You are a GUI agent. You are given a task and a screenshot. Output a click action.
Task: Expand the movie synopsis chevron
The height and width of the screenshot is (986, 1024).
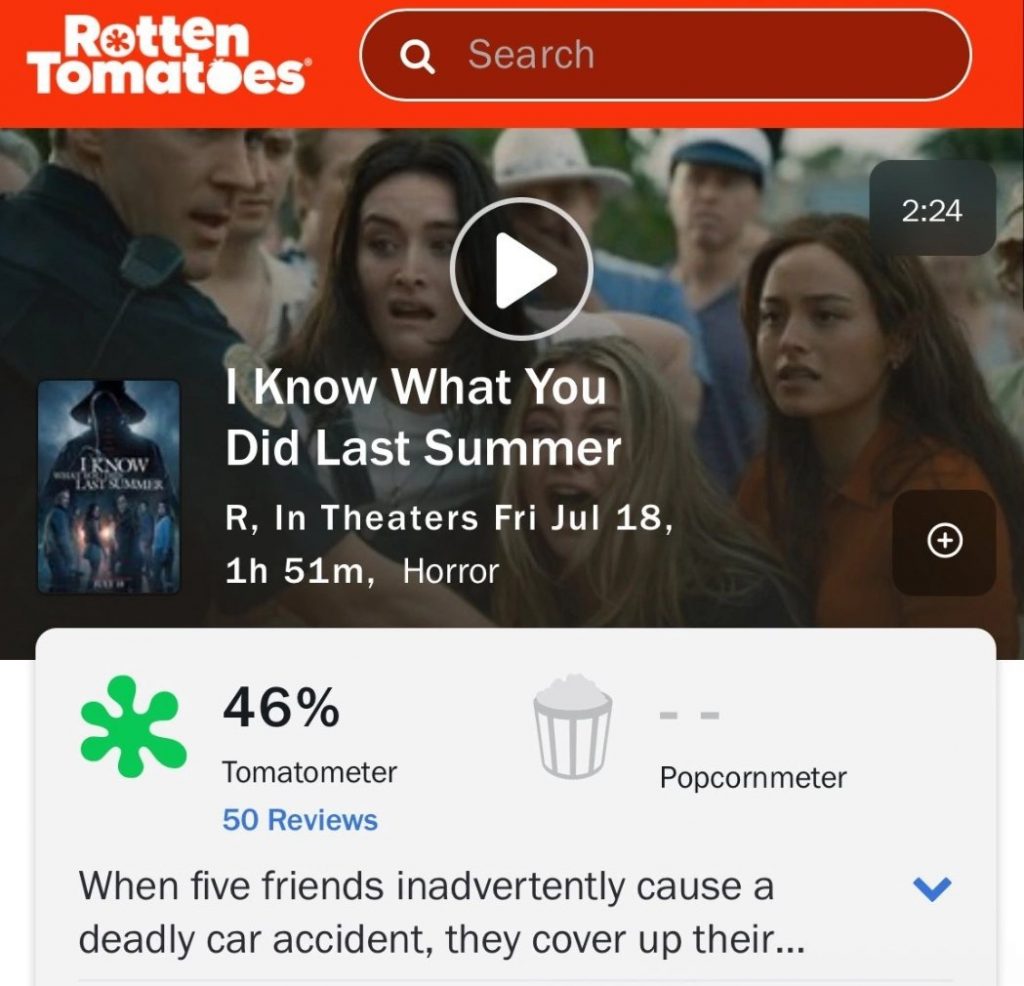[932, 888]
